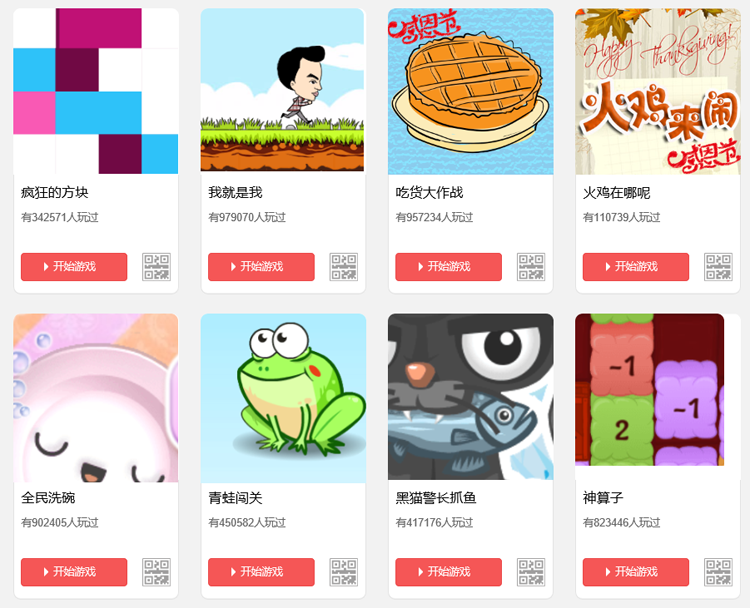This screenshot has height=608, width=750.
Task: Show the QR code for 疯狂的方块
Action: click(156, 267)
